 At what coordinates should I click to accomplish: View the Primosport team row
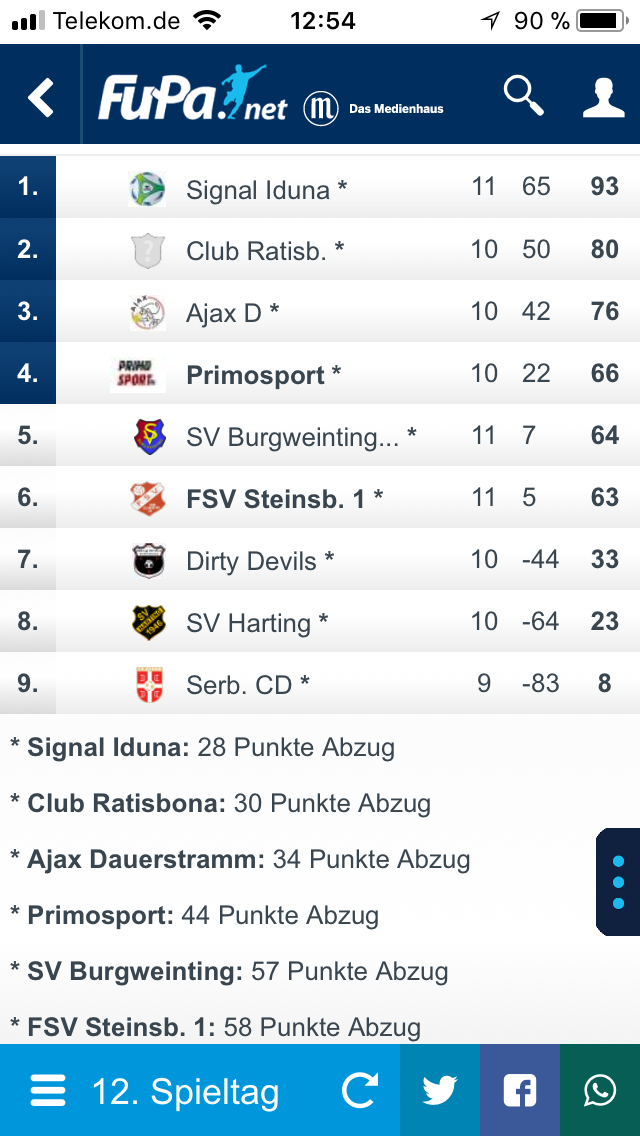coord(320,374)
